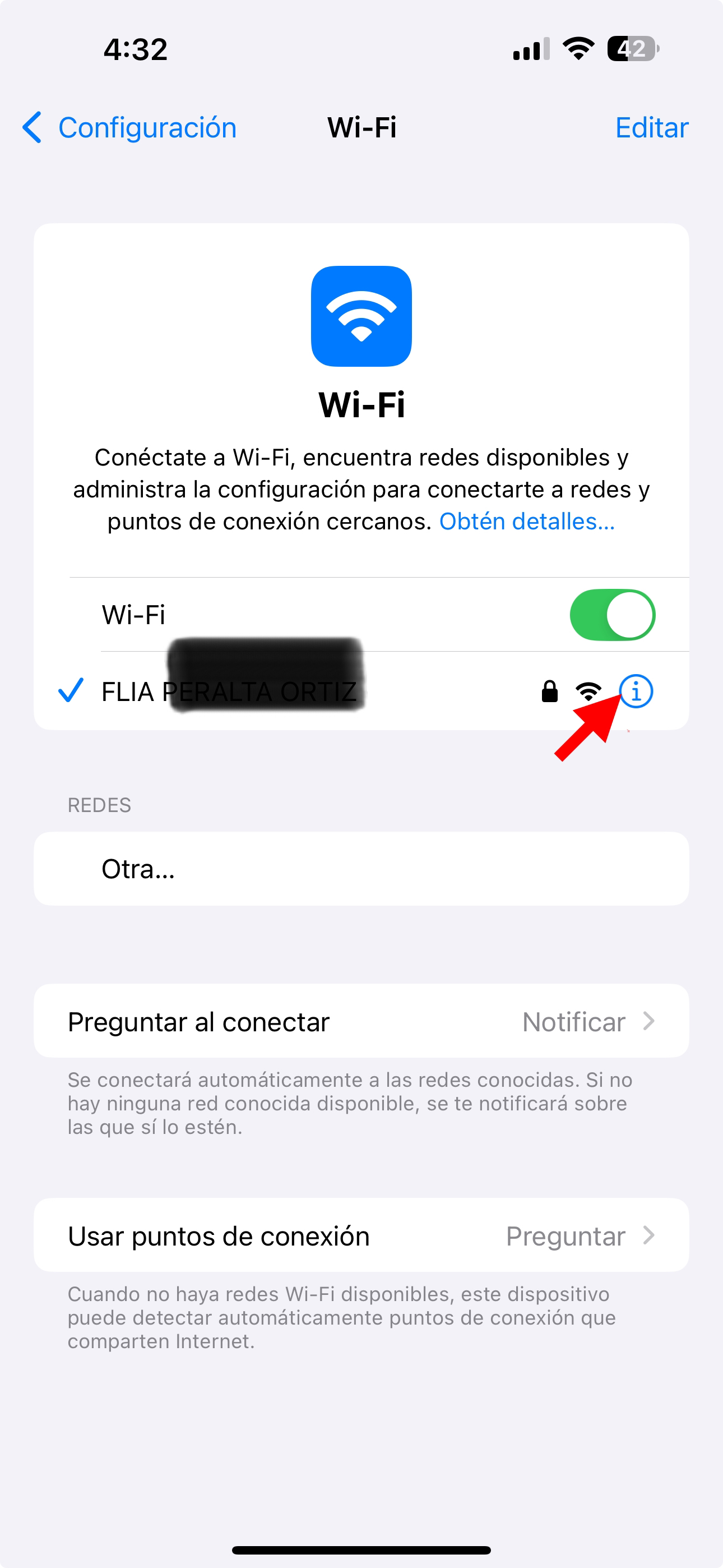Image resolution: width=723 pixels, height=1568 pixels.
Task: Select Otra… to join another network
Action: click(361, 869)
